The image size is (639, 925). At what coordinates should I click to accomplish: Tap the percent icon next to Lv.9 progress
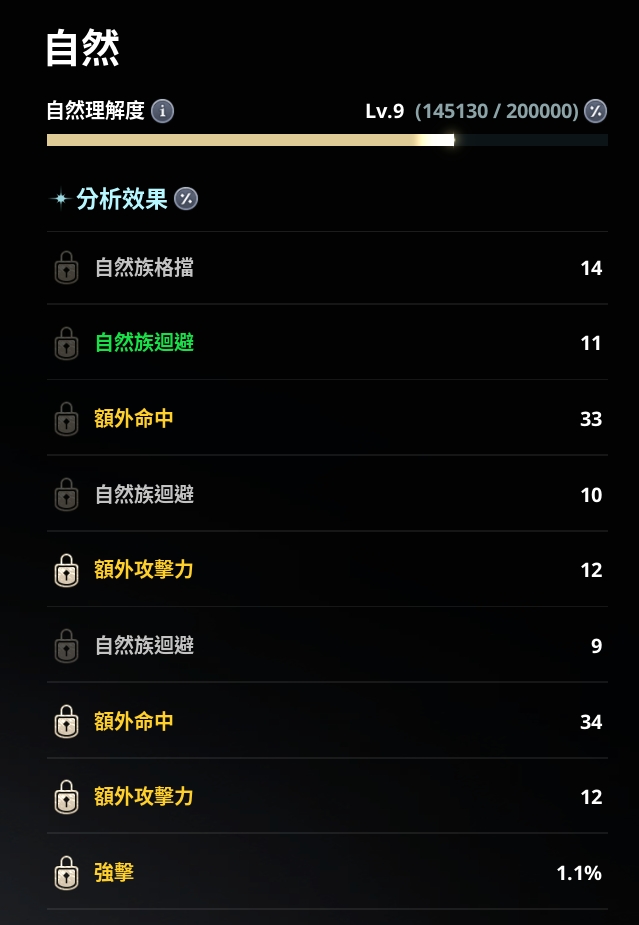[596, 111]
